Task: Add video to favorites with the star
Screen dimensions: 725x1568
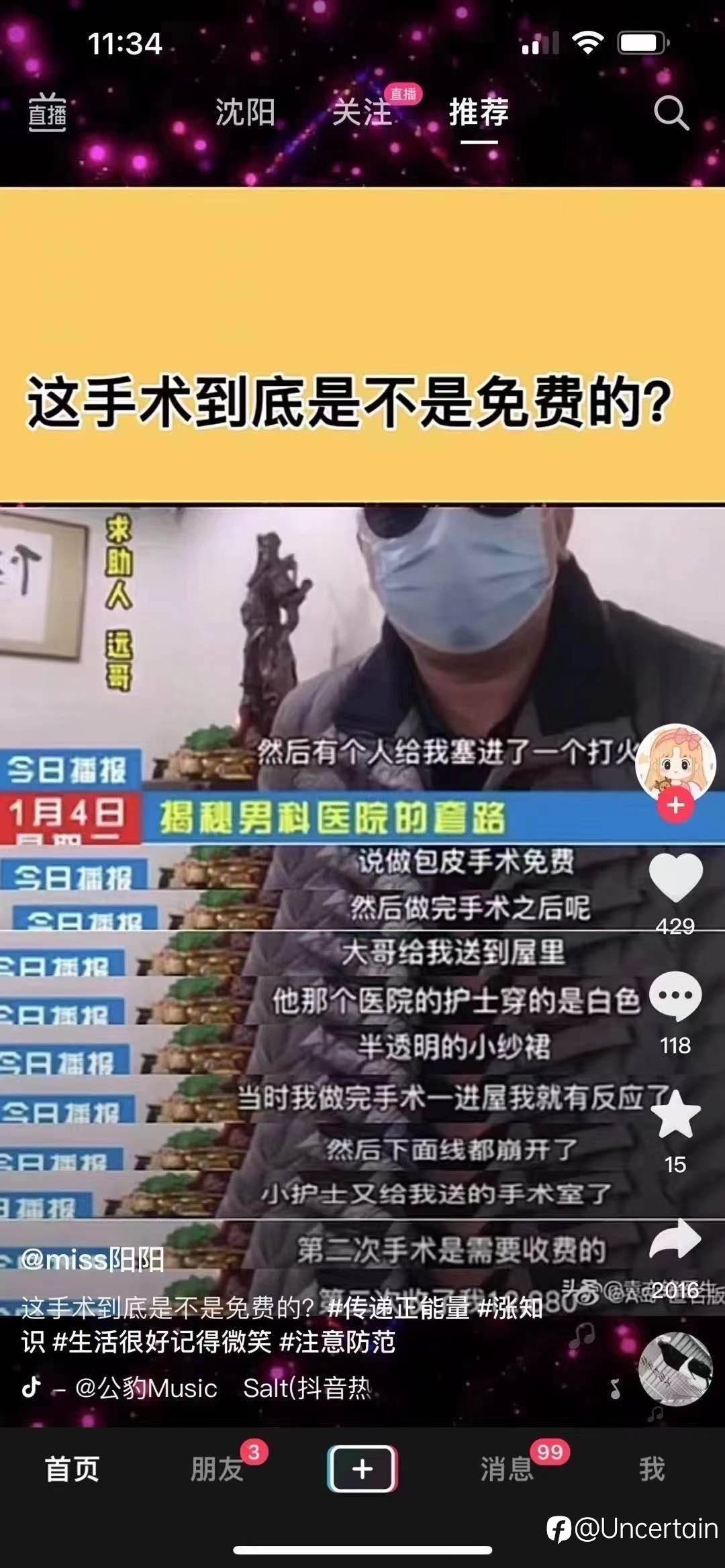Action: pos(675,1115)
